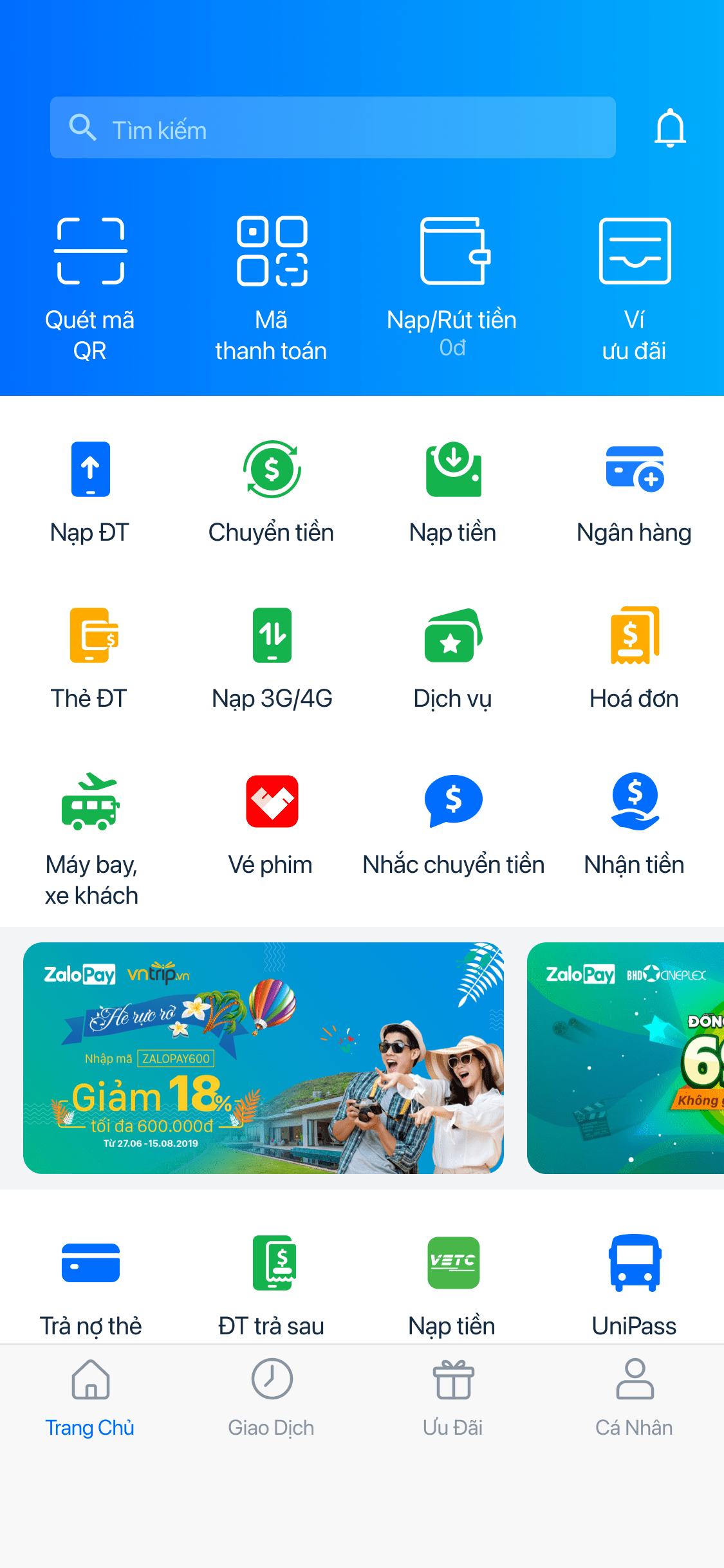The height and width of the screenshot is (1568, 724).
Task: Select Nạp ĐT phone top-up
Action: click(90, 490)
